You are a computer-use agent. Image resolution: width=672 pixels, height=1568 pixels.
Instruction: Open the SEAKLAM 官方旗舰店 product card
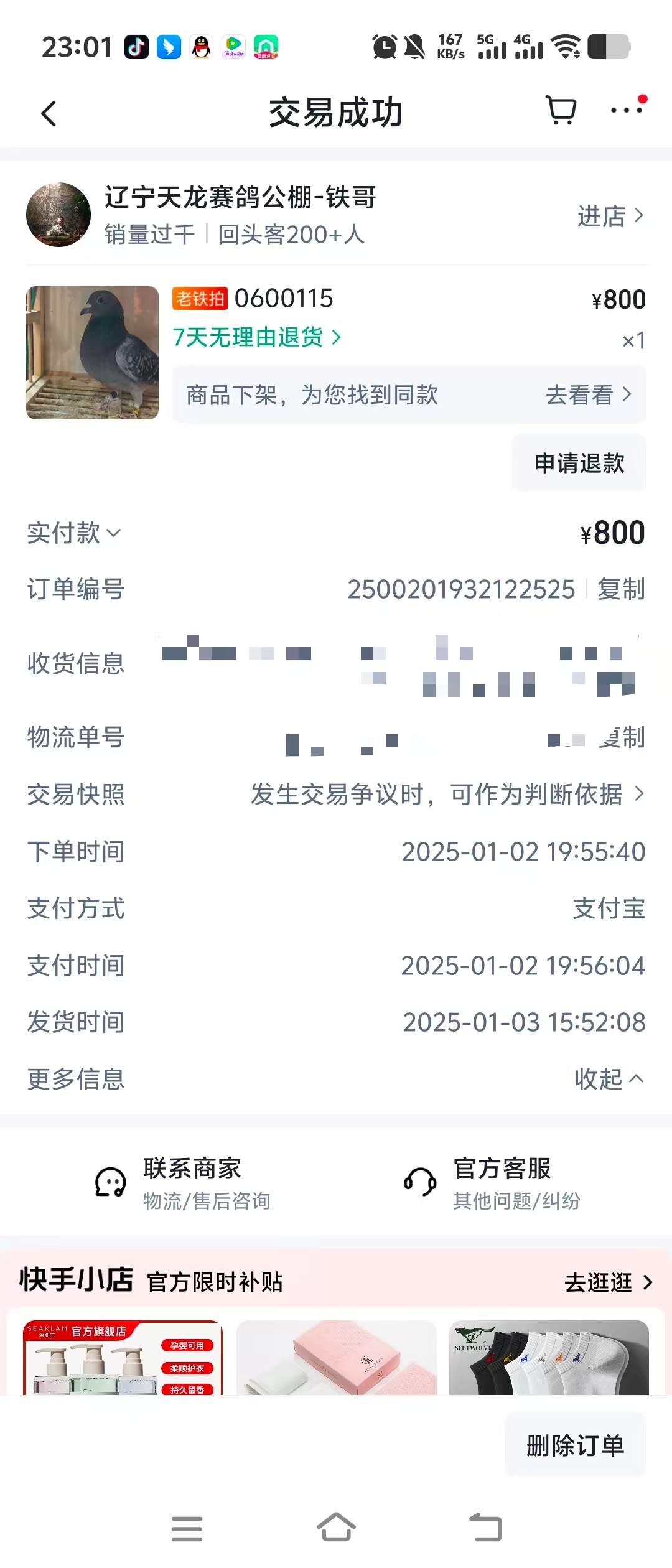123,1358
